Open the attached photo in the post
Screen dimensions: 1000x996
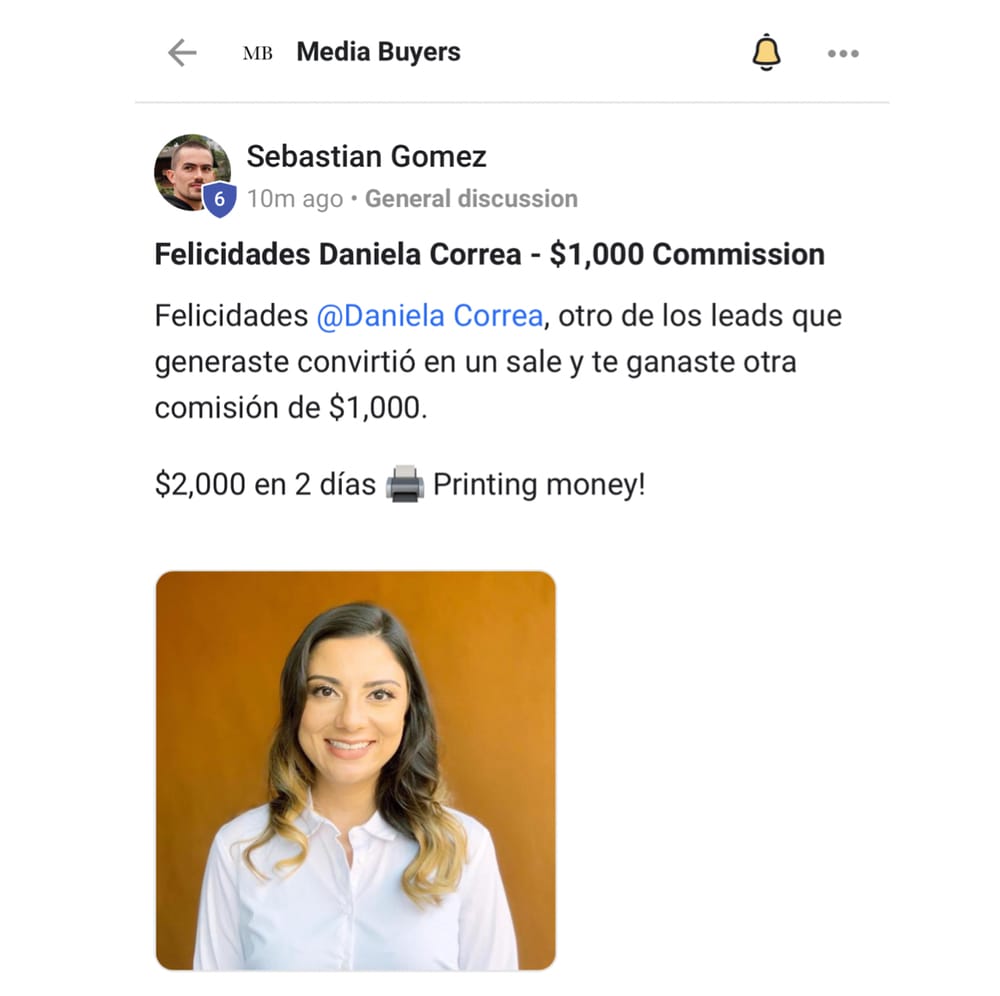coord(355,769)
